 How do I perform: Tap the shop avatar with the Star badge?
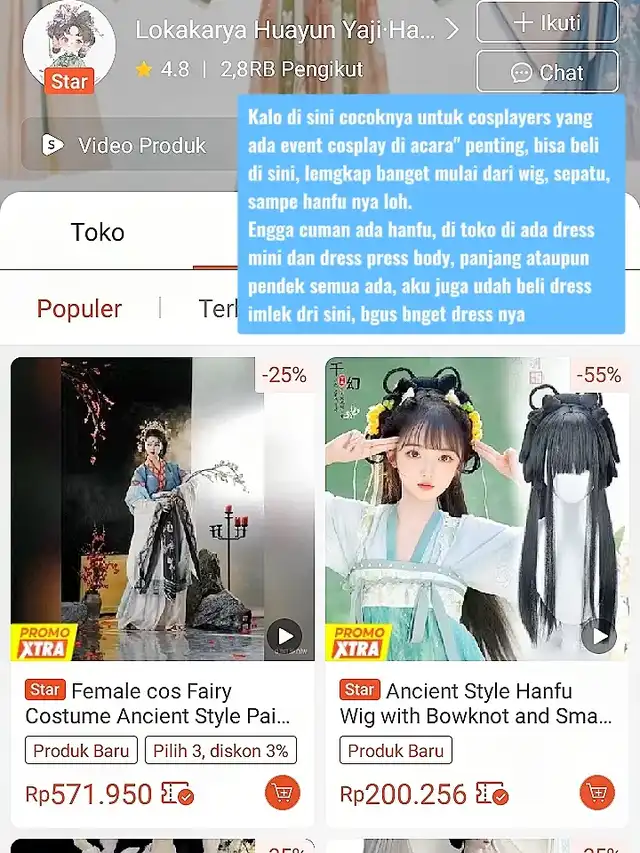[69, 47]
